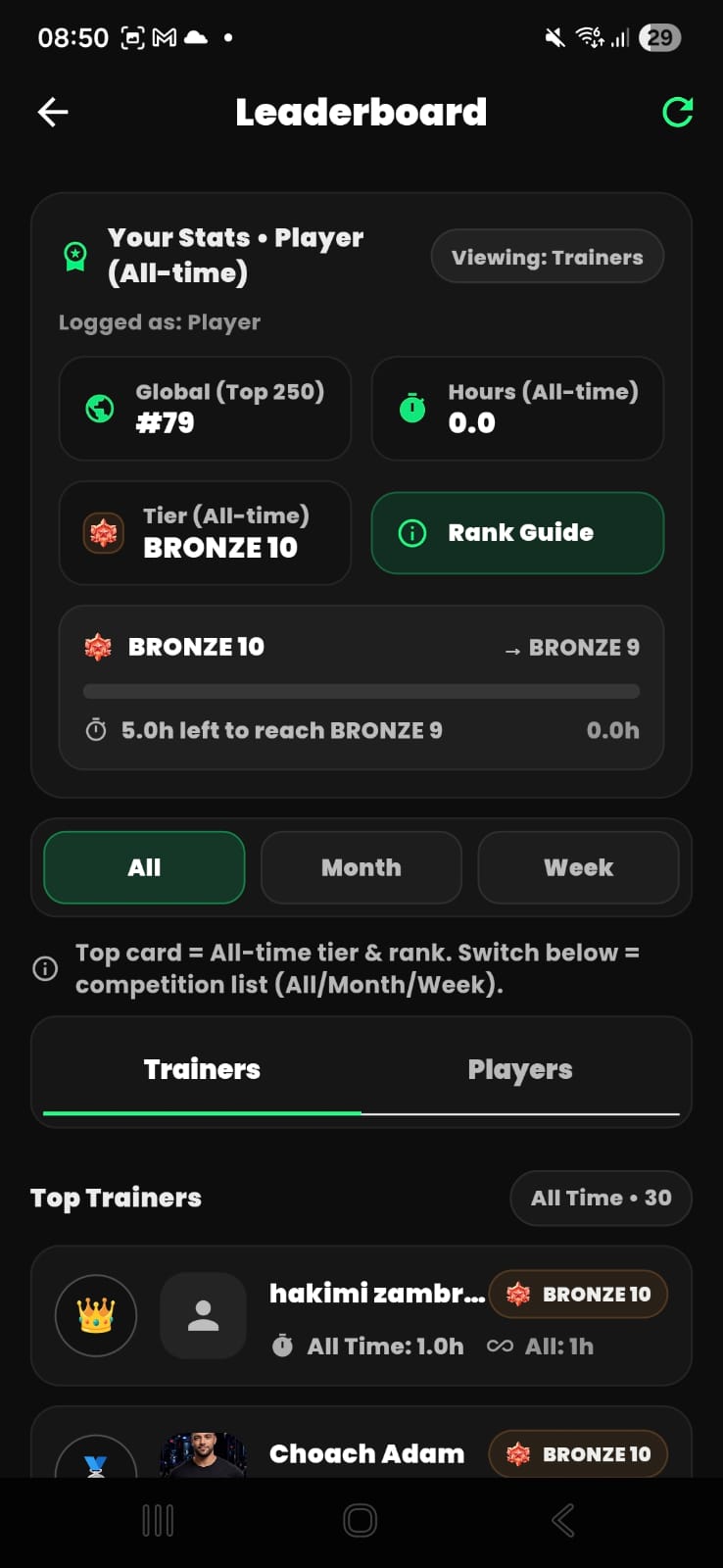Enable the Week filter
The image size is (723, 1568).
coord(578,866)
